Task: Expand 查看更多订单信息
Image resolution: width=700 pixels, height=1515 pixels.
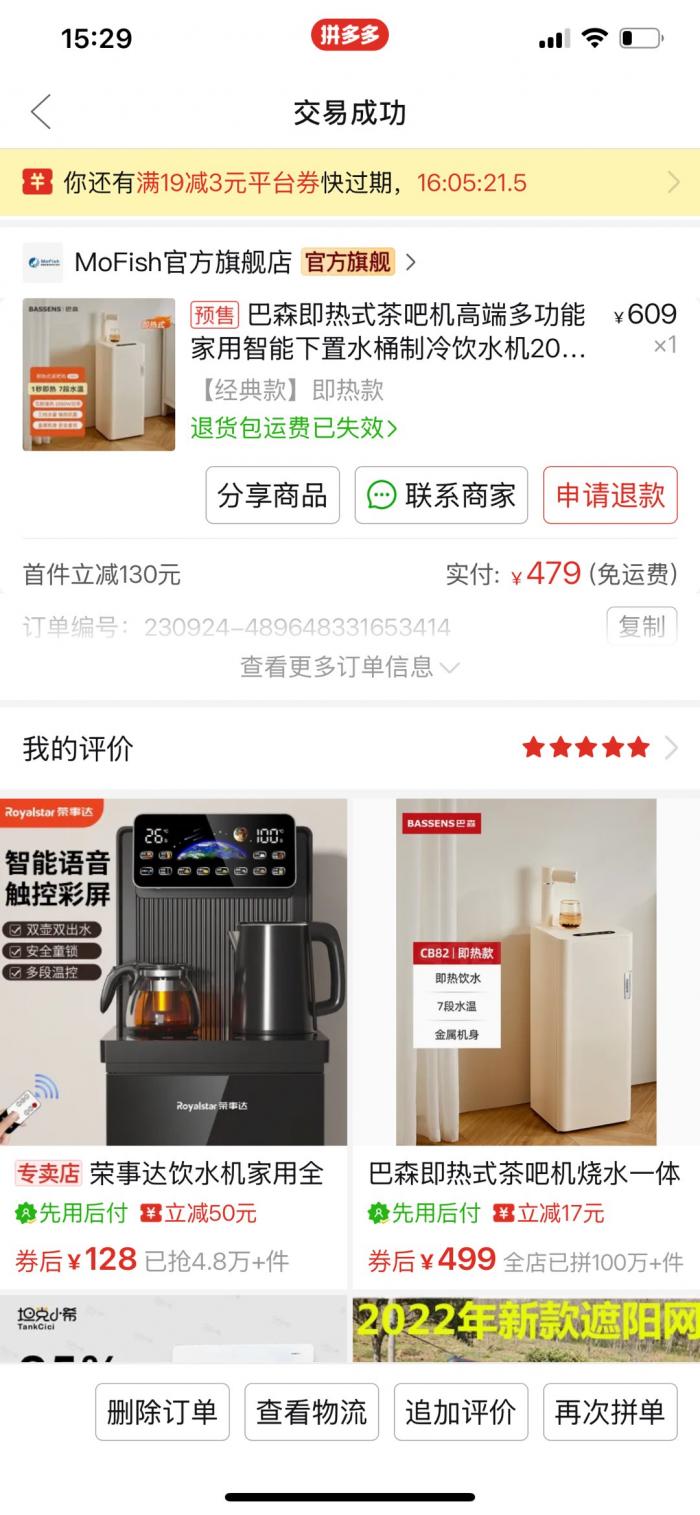Action: [x=350, y=667]
